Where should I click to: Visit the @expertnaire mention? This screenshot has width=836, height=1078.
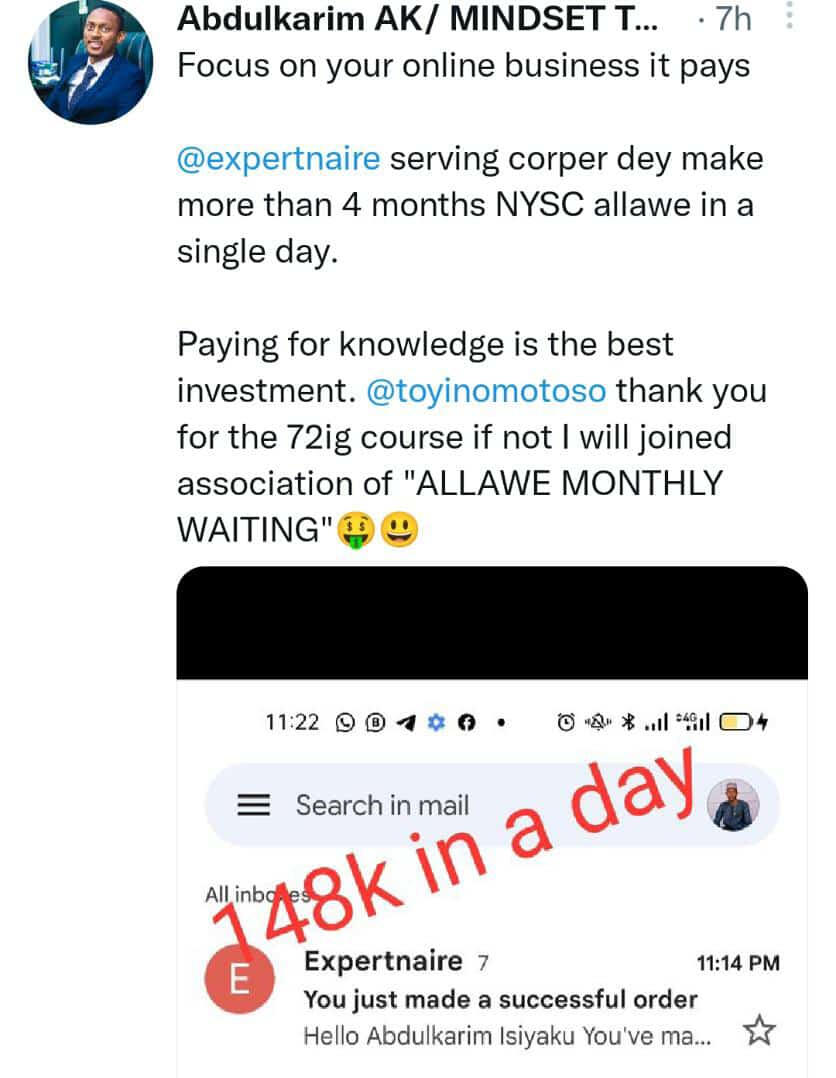277,160
